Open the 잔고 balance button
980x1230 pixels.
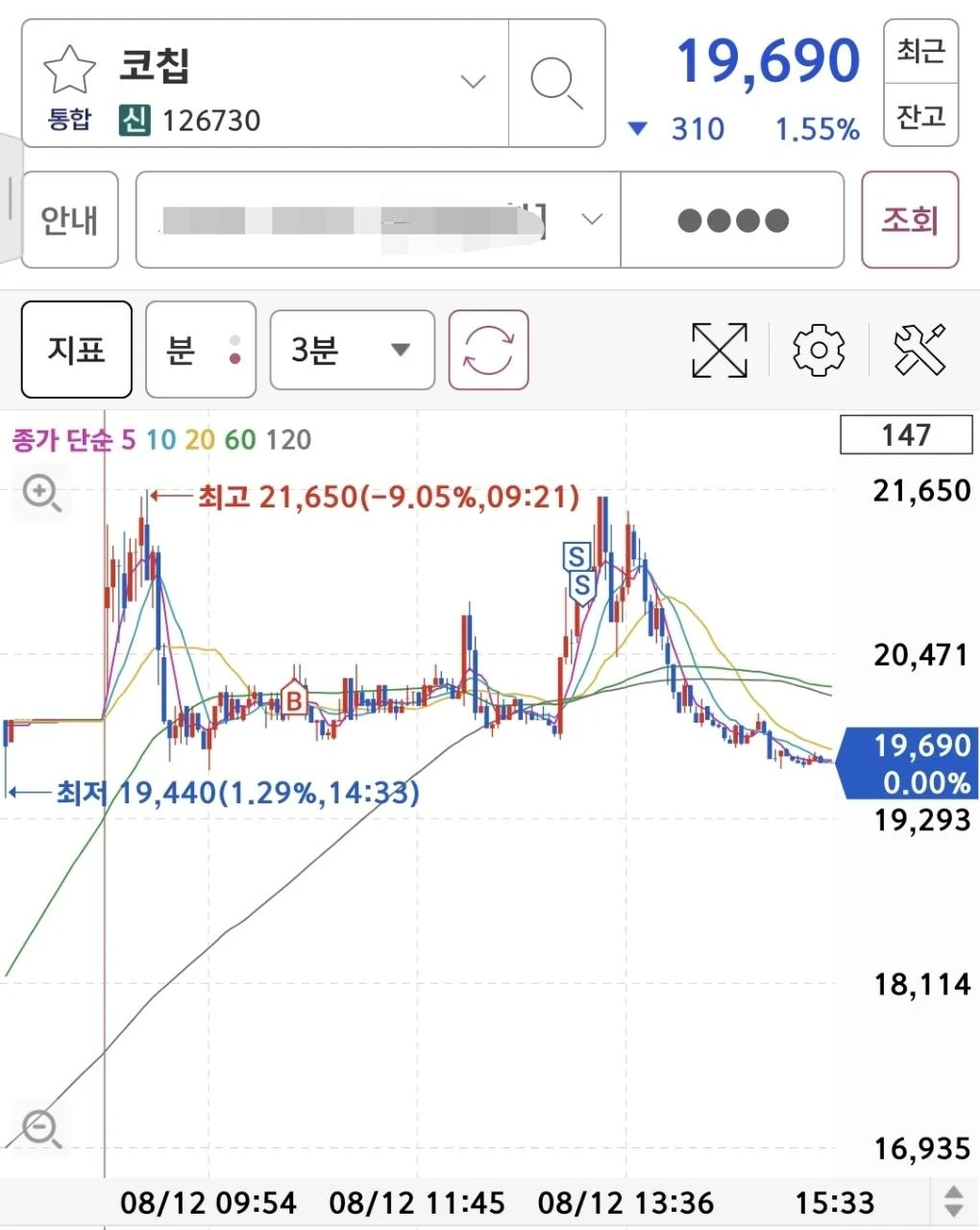(x=920, y=115)
